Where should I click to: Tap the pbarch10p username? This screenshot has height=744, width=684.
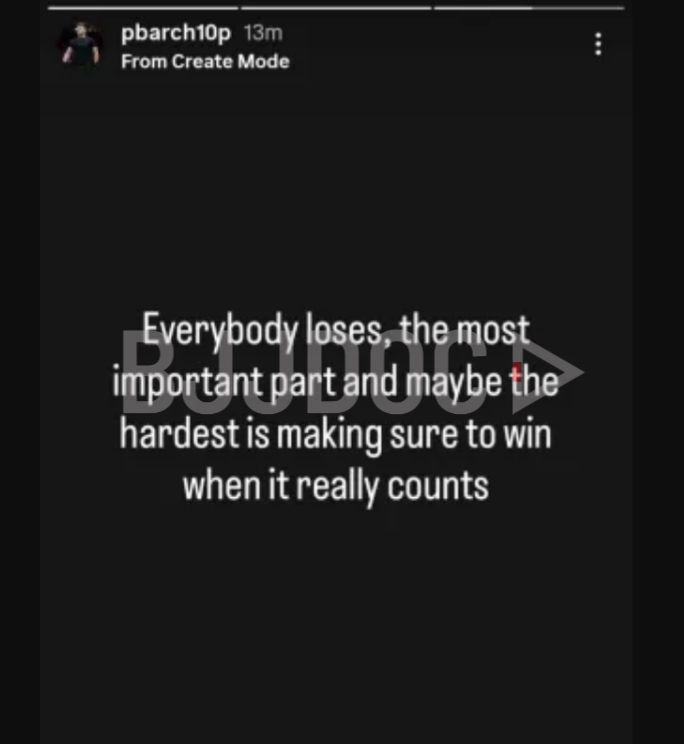(x=176, y=33)
